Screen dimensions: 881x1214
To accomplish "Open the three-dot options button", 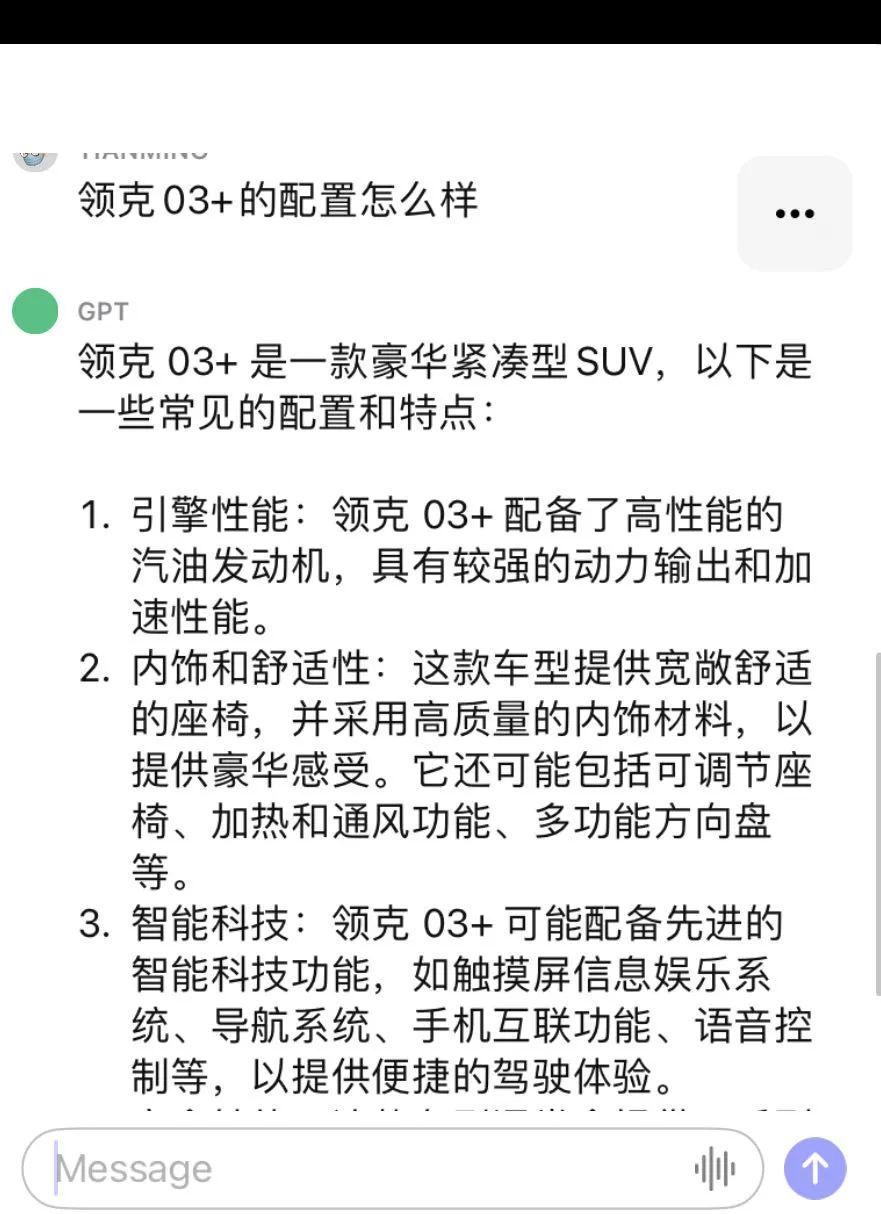I will point(794,213).
